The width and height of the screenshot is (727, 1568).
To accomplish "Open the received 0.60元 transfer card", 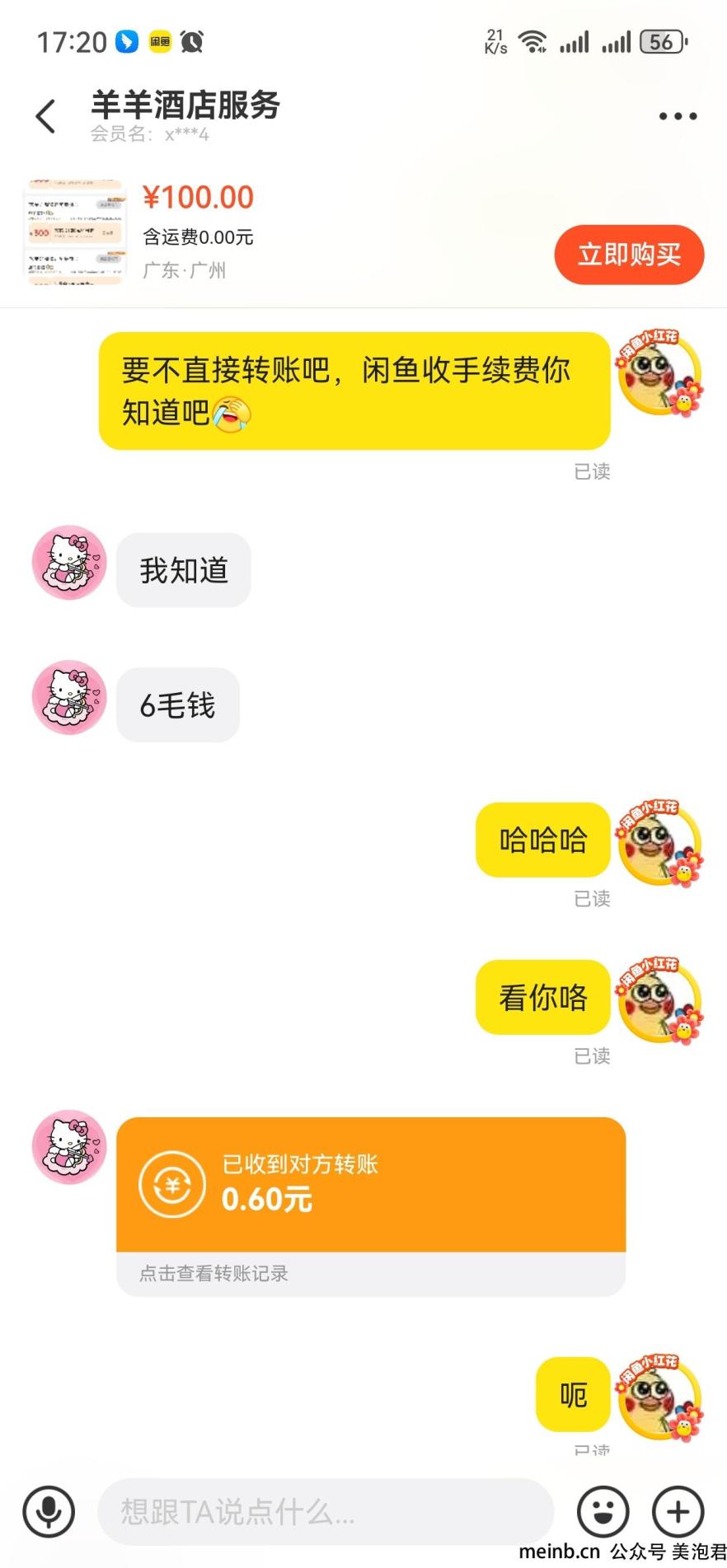I will tap(370, 1184).
